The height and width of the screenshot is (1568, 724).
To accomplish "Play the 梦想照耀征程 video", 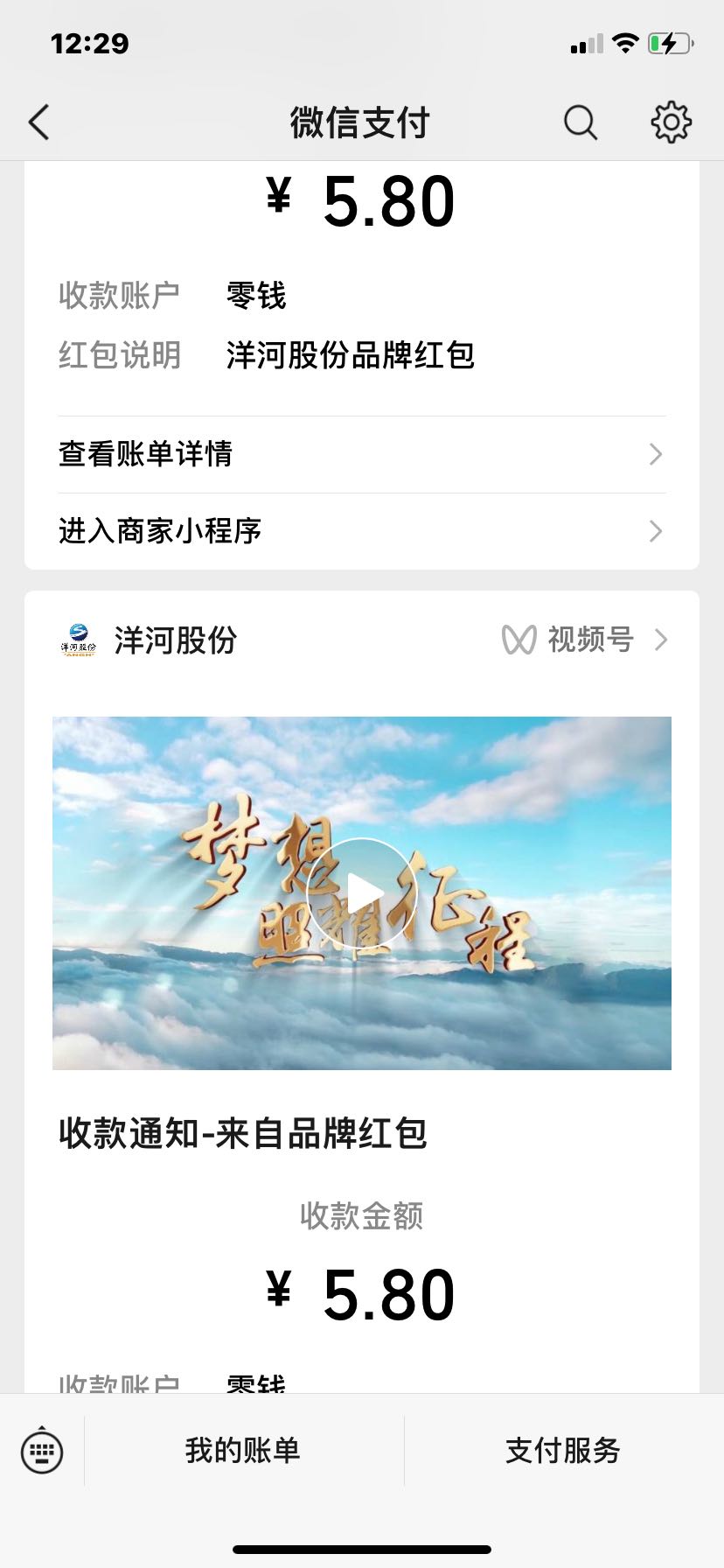I will pos(362,893).
